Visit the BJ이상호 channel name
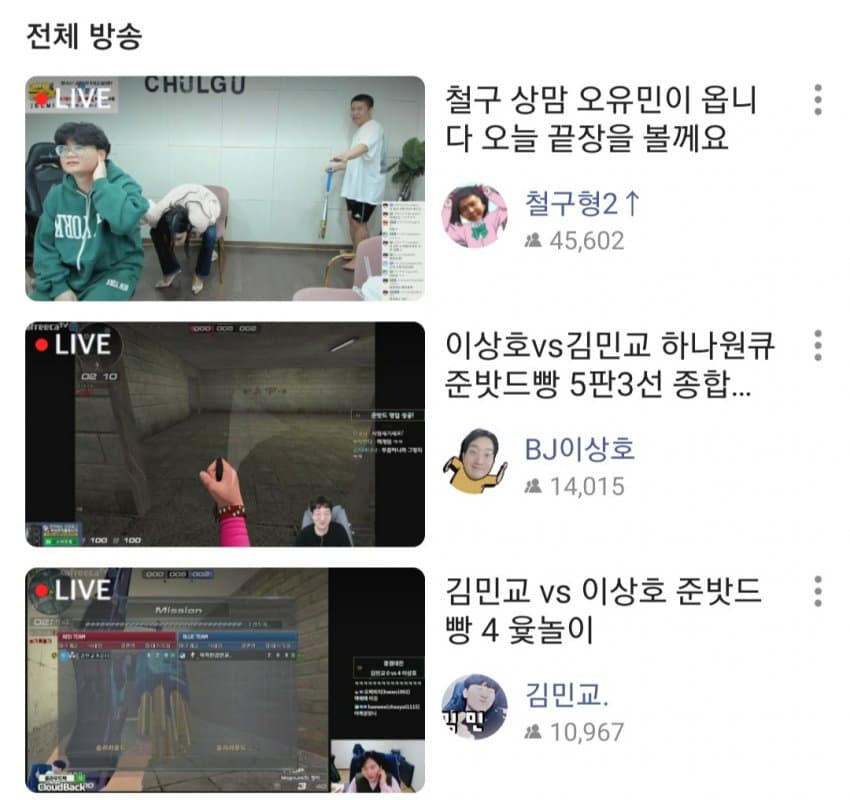The width and height of the screenshot is (850, 800). coord(580,449)
